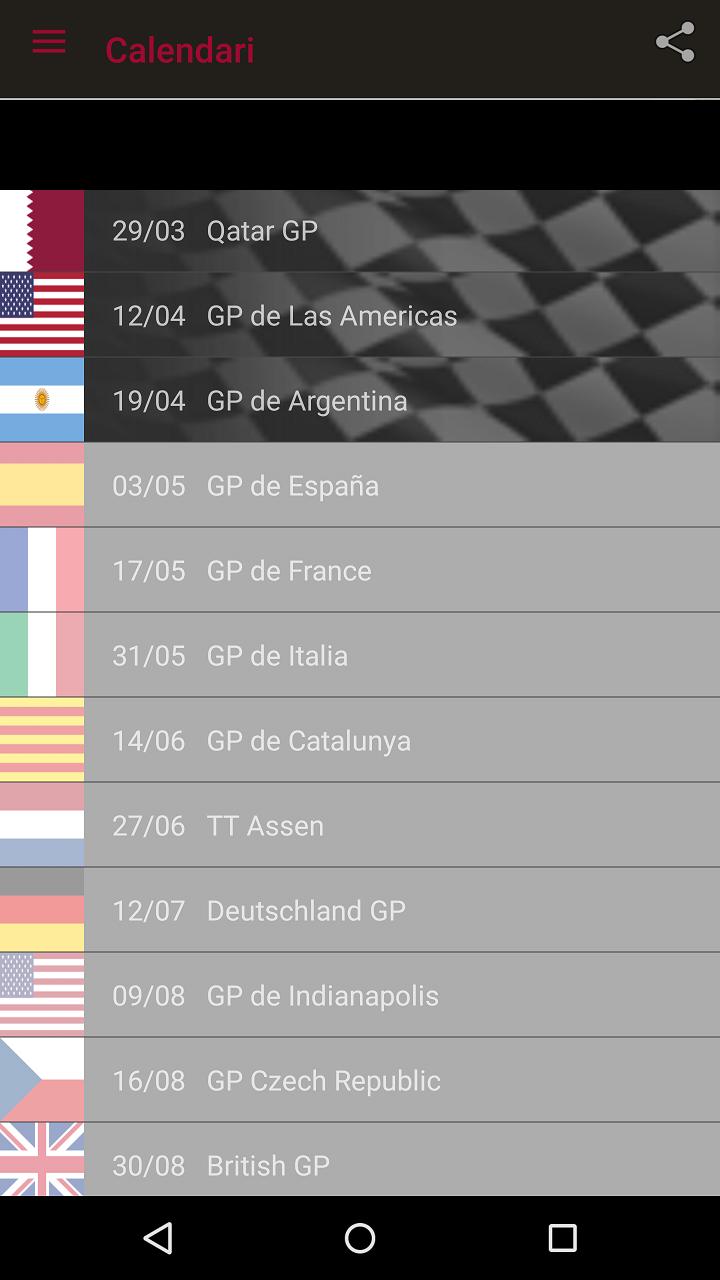Click the France flag icon

pyautogui.click(x=41, y=570)
